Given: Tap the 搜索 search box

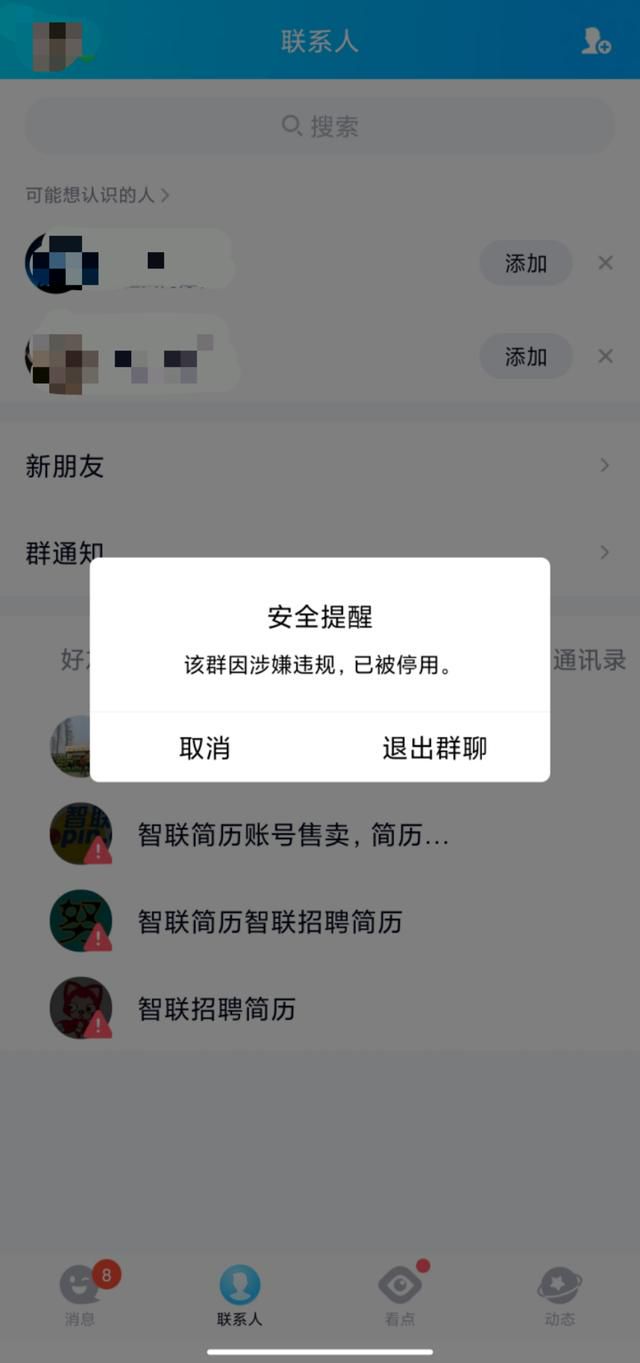Looking at the screenshot, I should coord(320,126).
